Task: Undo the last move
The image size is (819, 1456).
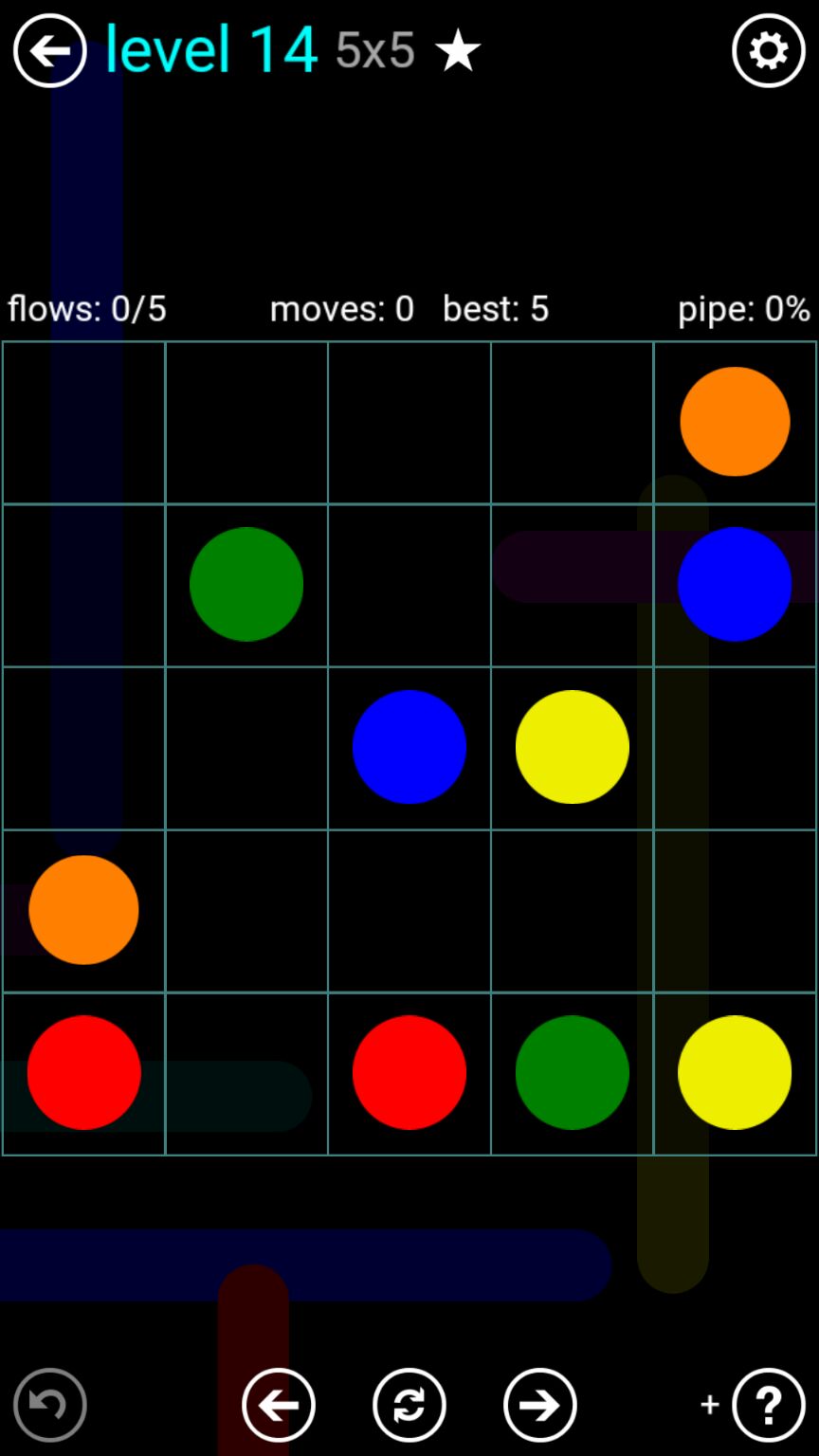Action: coord(49,1404)
